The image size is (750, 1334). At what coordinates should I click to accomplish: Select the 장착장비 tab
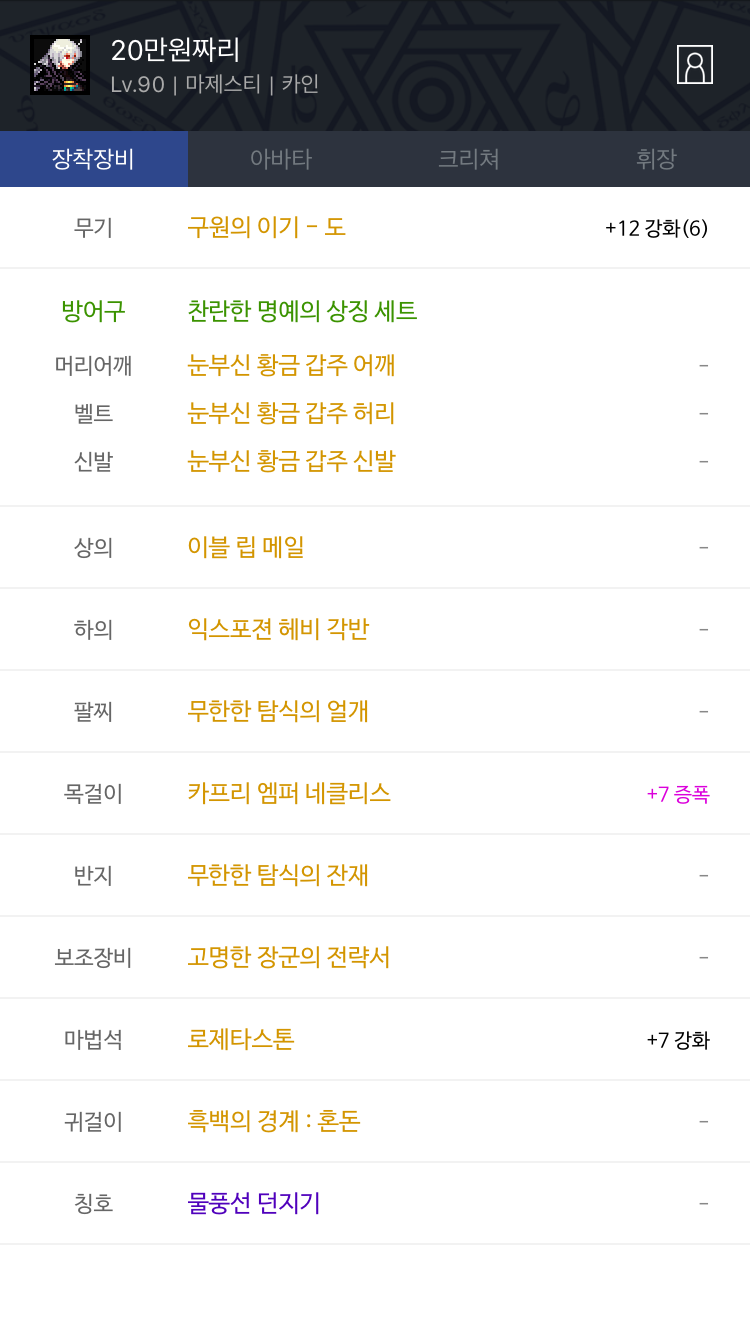coord(94,159)
